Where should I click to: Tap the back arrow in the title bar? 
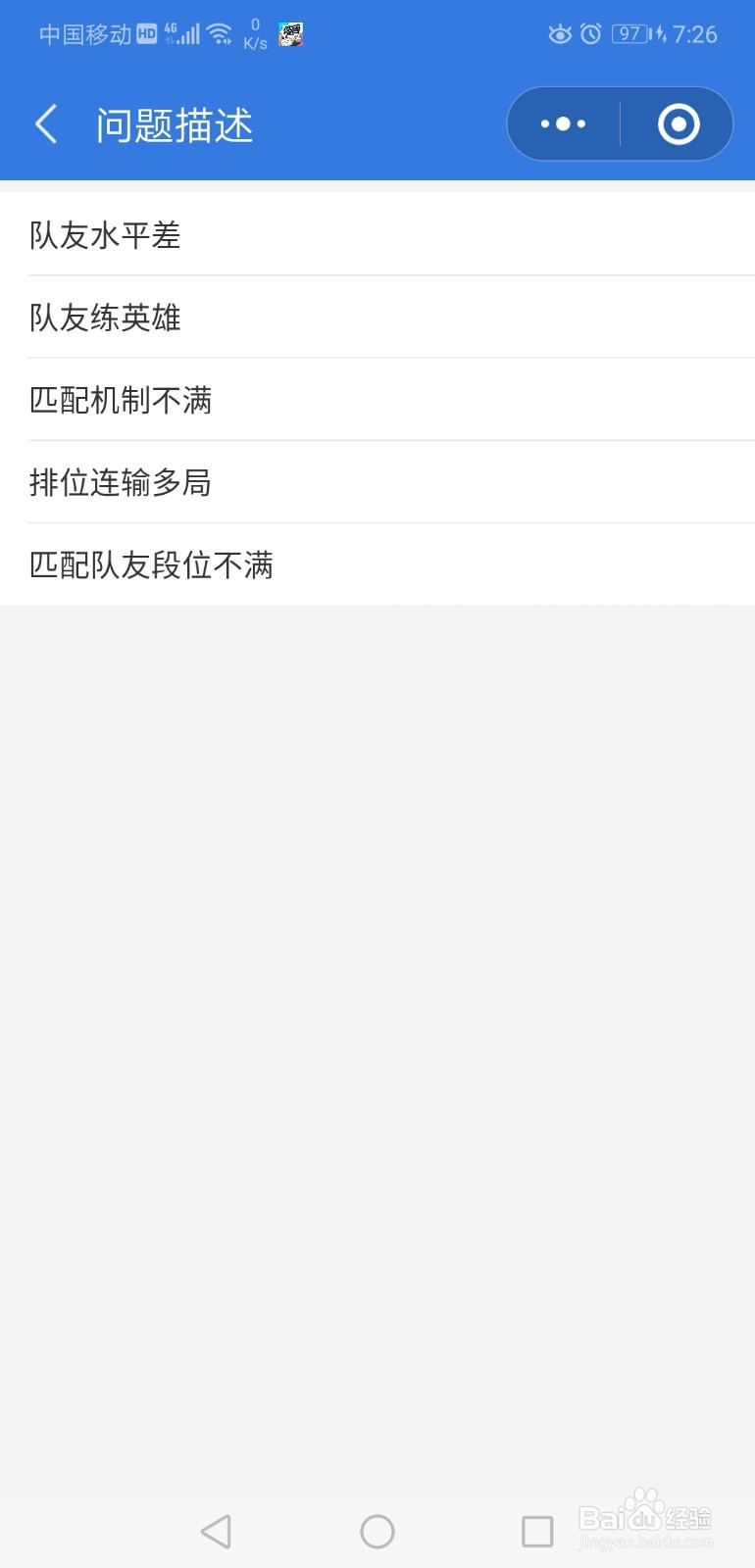45,123
